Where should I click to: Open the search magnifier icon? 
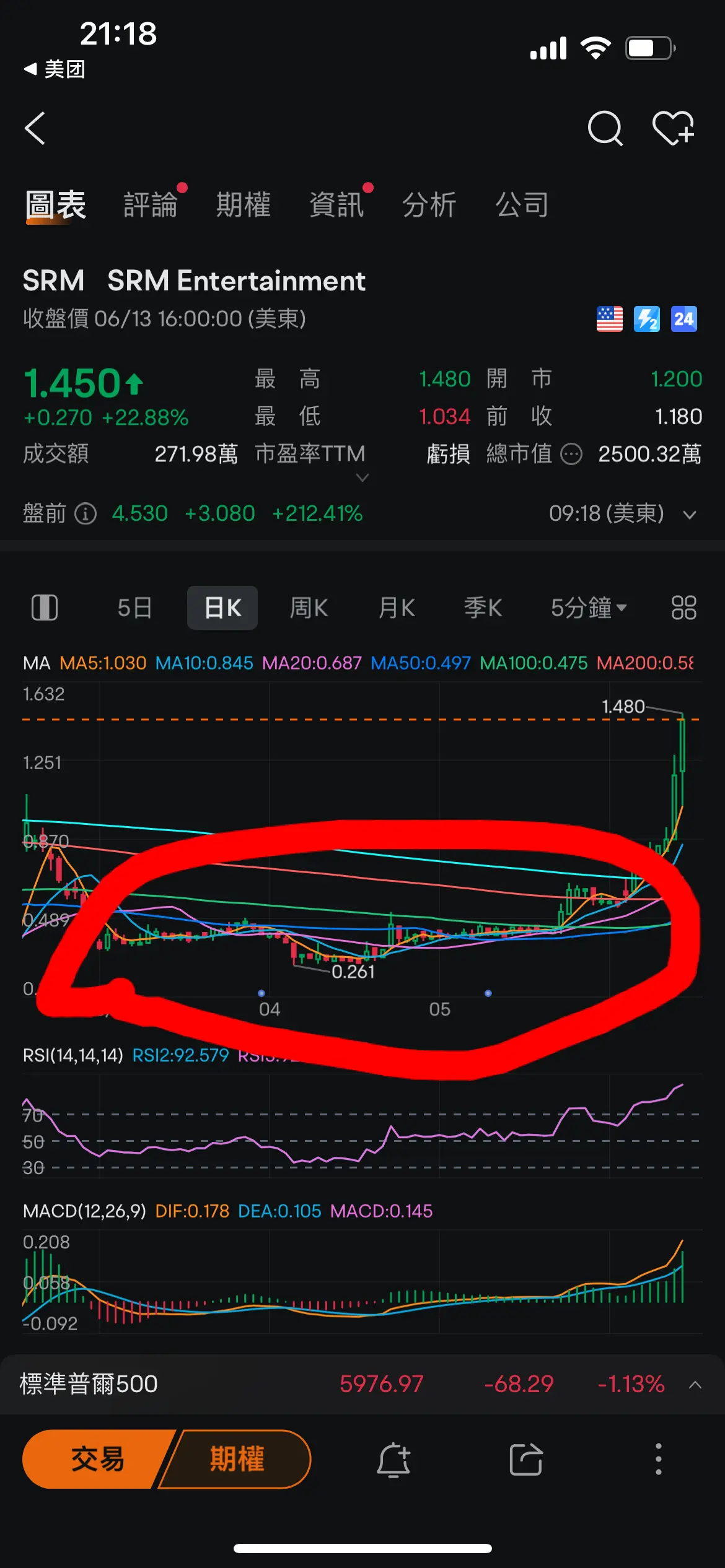pyautogui.click(x=605, y=128)
